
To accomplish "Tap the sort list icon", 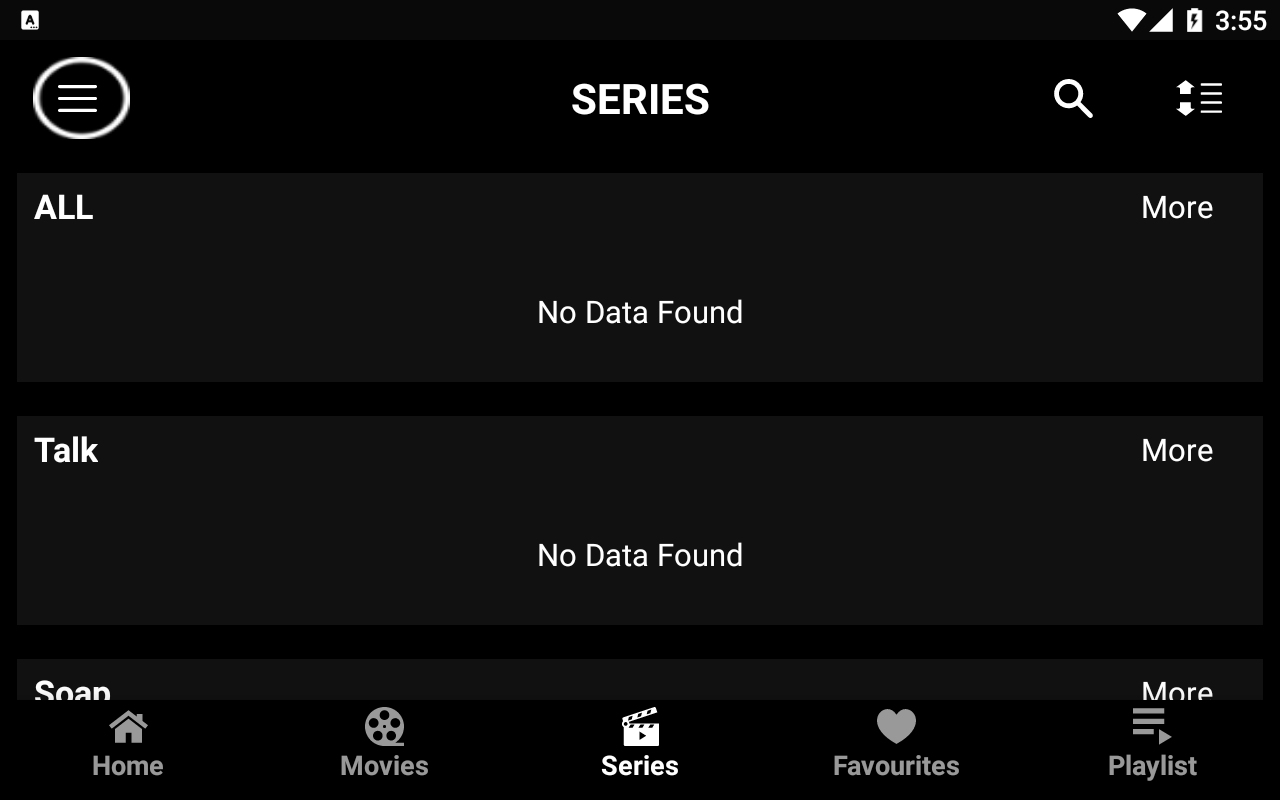I will (x=1199, y=99).
